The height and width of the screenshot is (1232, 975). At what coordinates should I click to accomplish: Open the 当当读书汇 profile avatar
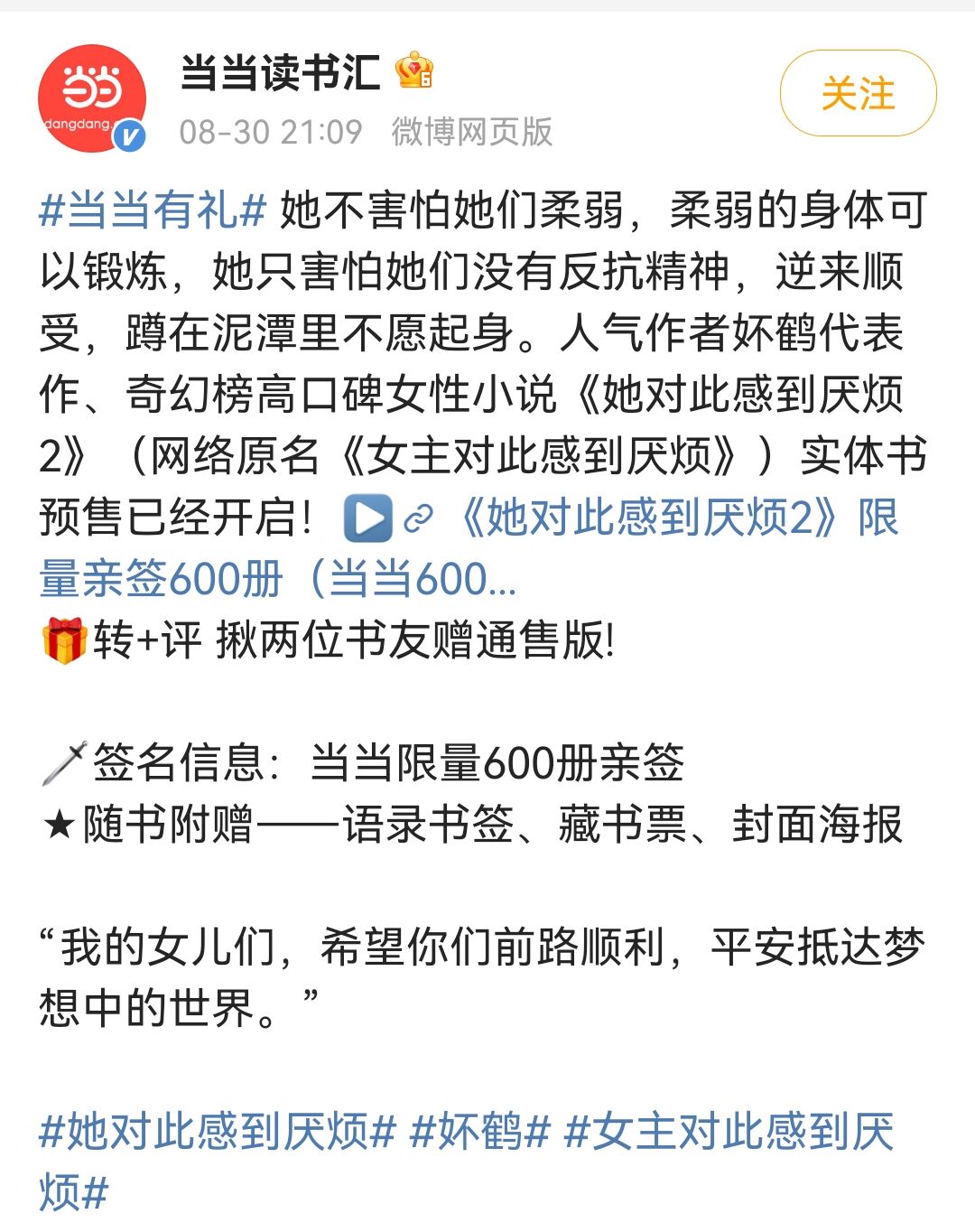click(x=92, y=98)
